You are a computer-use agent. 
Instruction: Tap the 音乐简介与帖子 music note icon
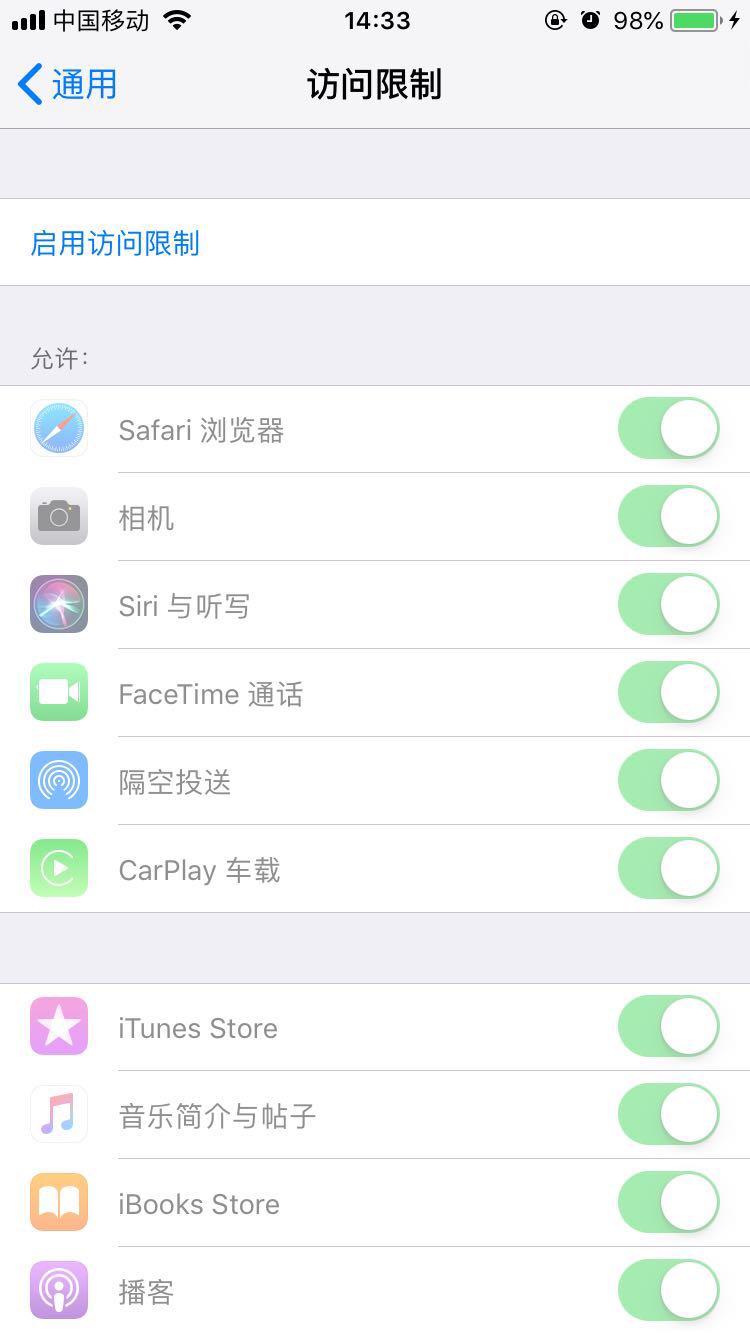point(58,1114)
